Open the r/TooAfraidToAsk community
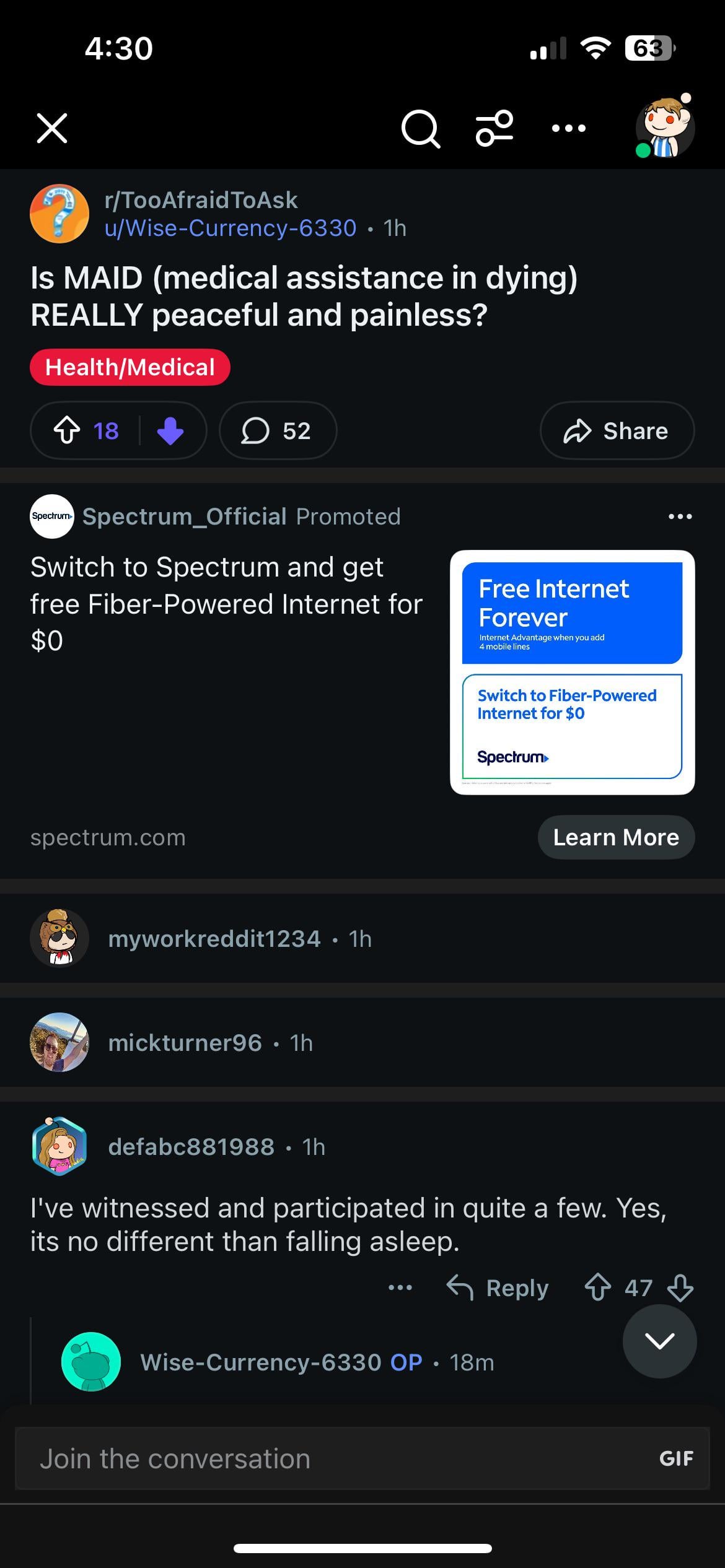The width and height of the screenshot is (725, 1568). (x=201, y=200)
